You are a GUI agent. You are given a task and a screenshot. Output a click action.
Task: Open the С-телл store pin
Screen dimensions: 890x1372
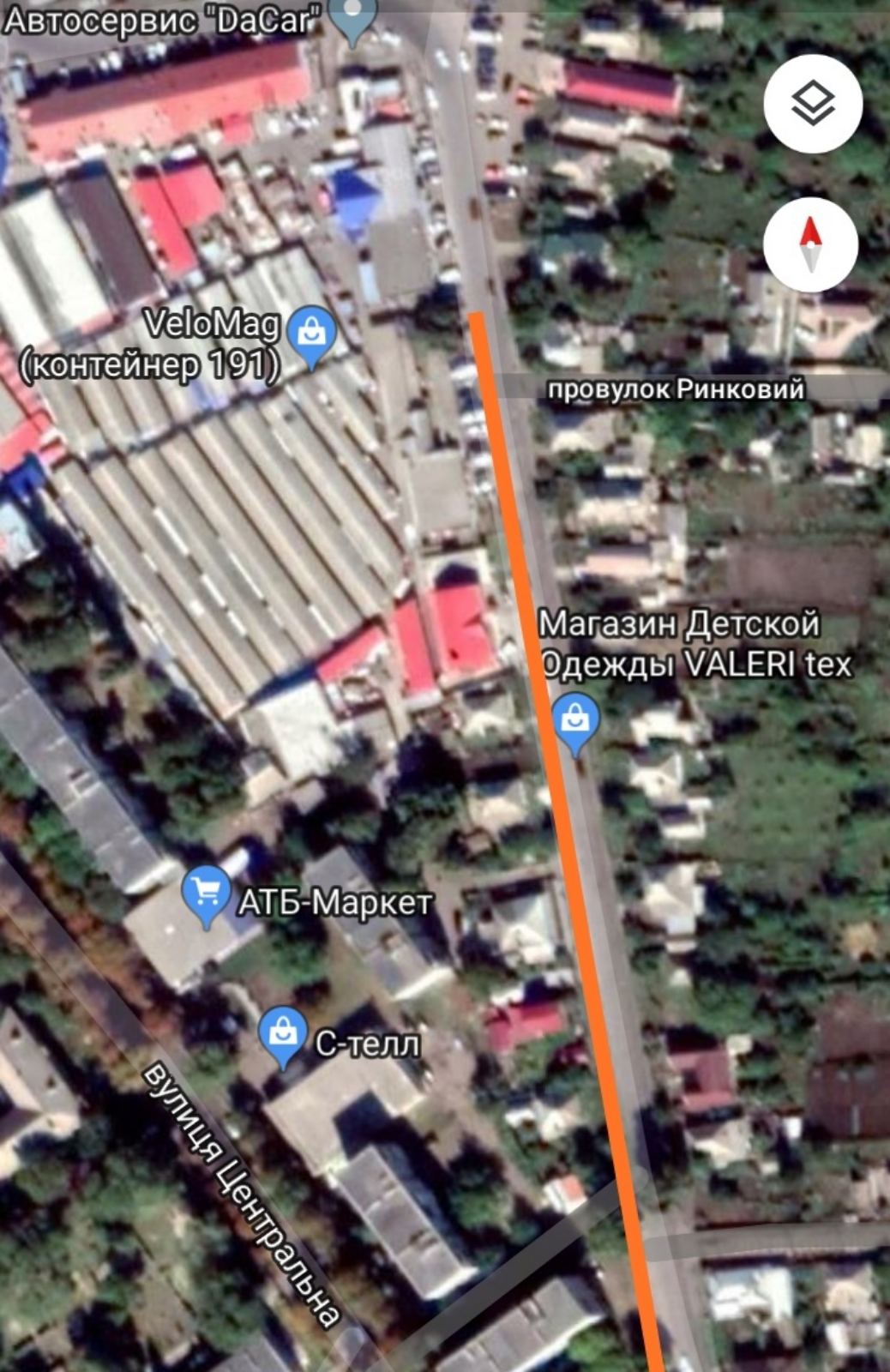pyautogui.click(x=283, y=1036)
